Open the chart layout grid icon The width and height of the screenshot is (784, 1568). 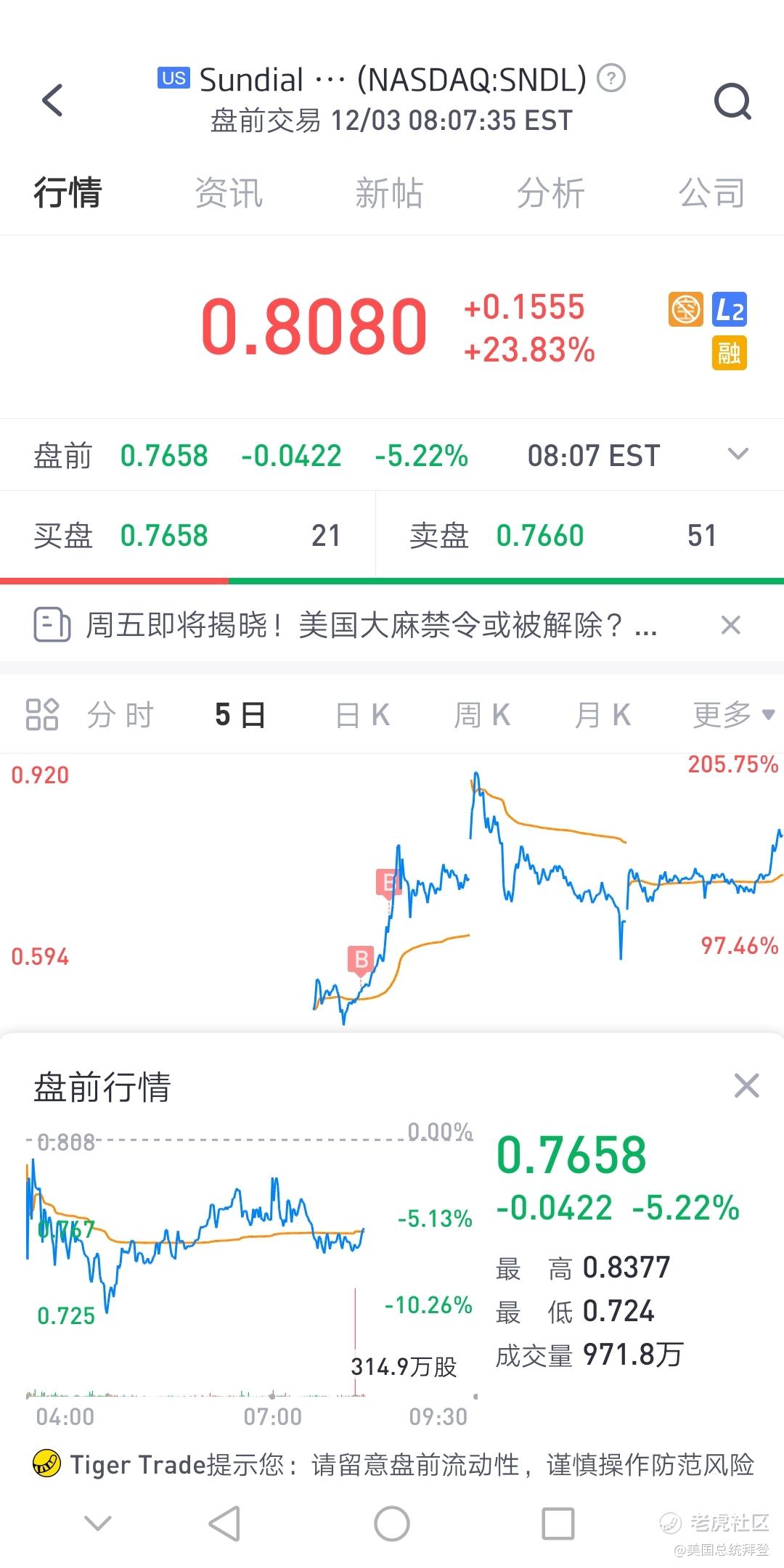(41, 714)
